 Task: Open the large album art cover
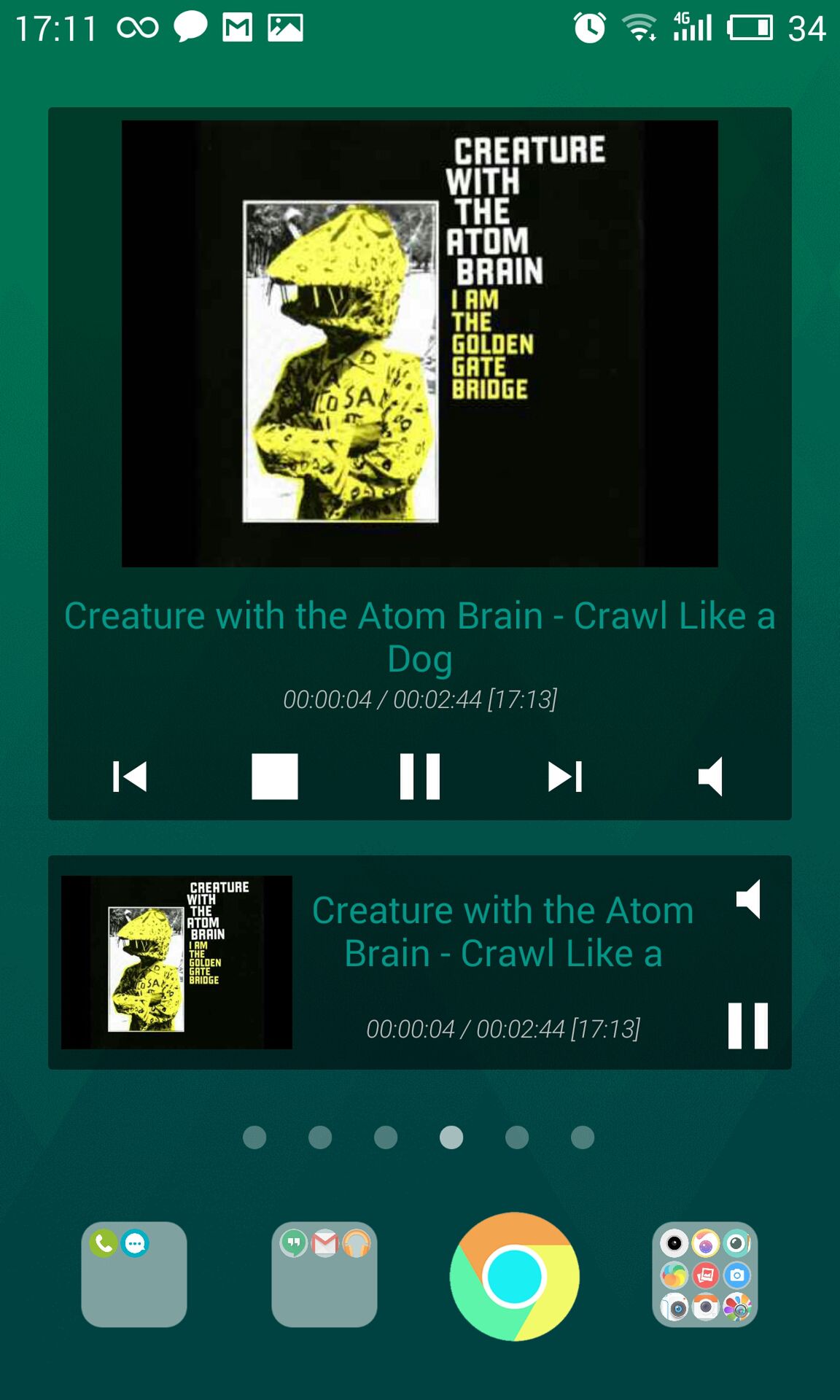pyautogui.click(x=420, y=343)
